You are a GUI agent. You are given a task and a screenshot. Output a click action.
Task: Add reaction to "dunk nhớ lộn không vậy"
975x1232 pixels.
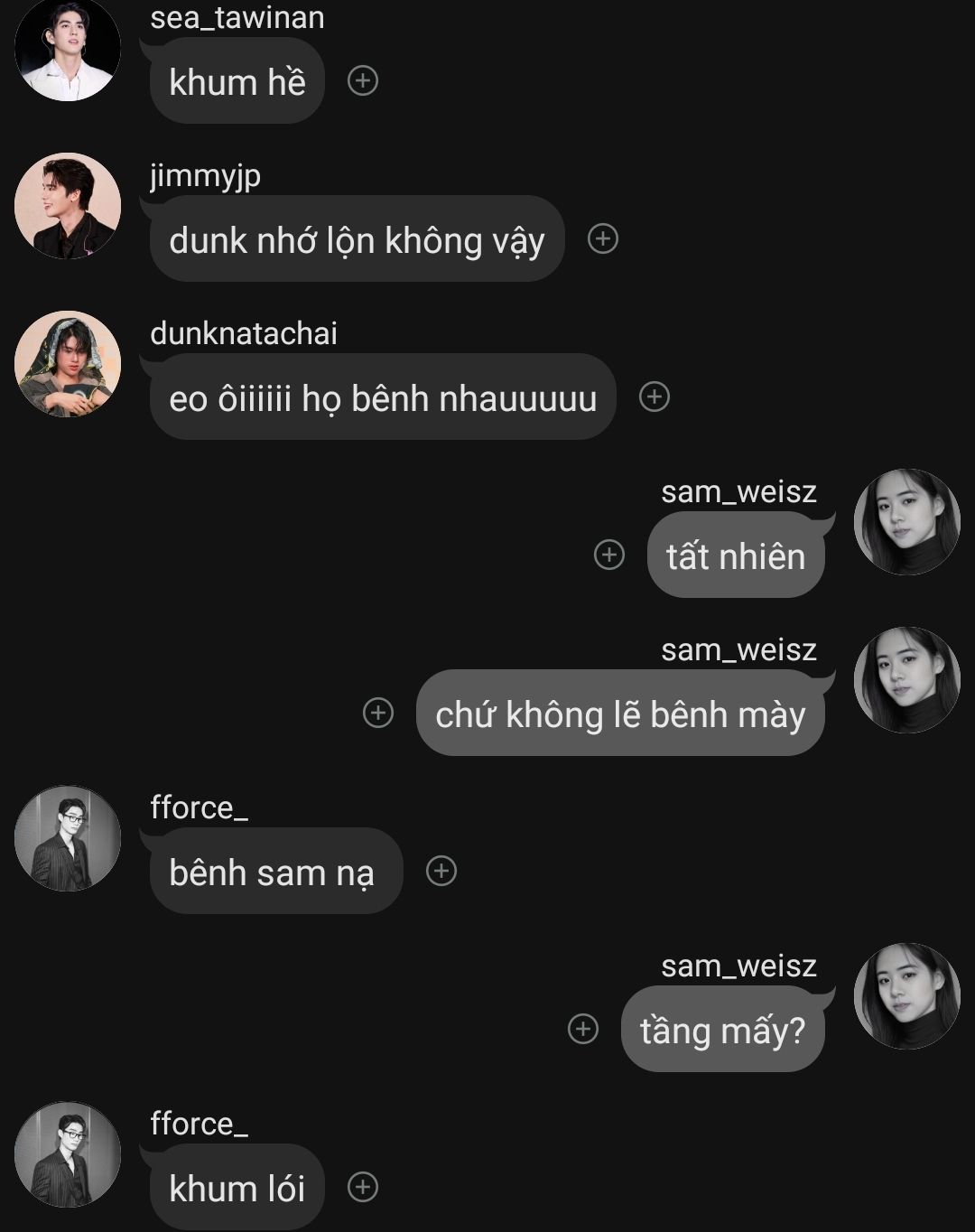(603, 239)
